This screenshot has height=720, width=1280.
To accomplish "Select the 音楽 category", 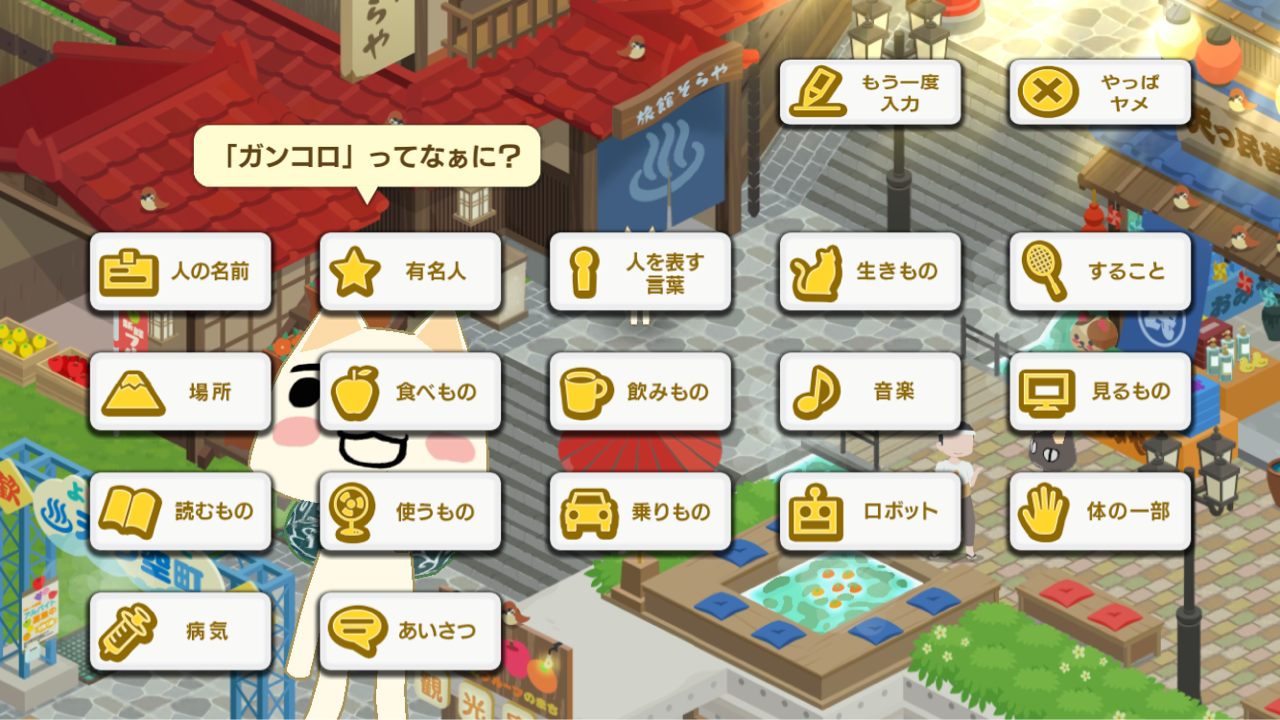I will pyautogui.click(x=870, y=391).
